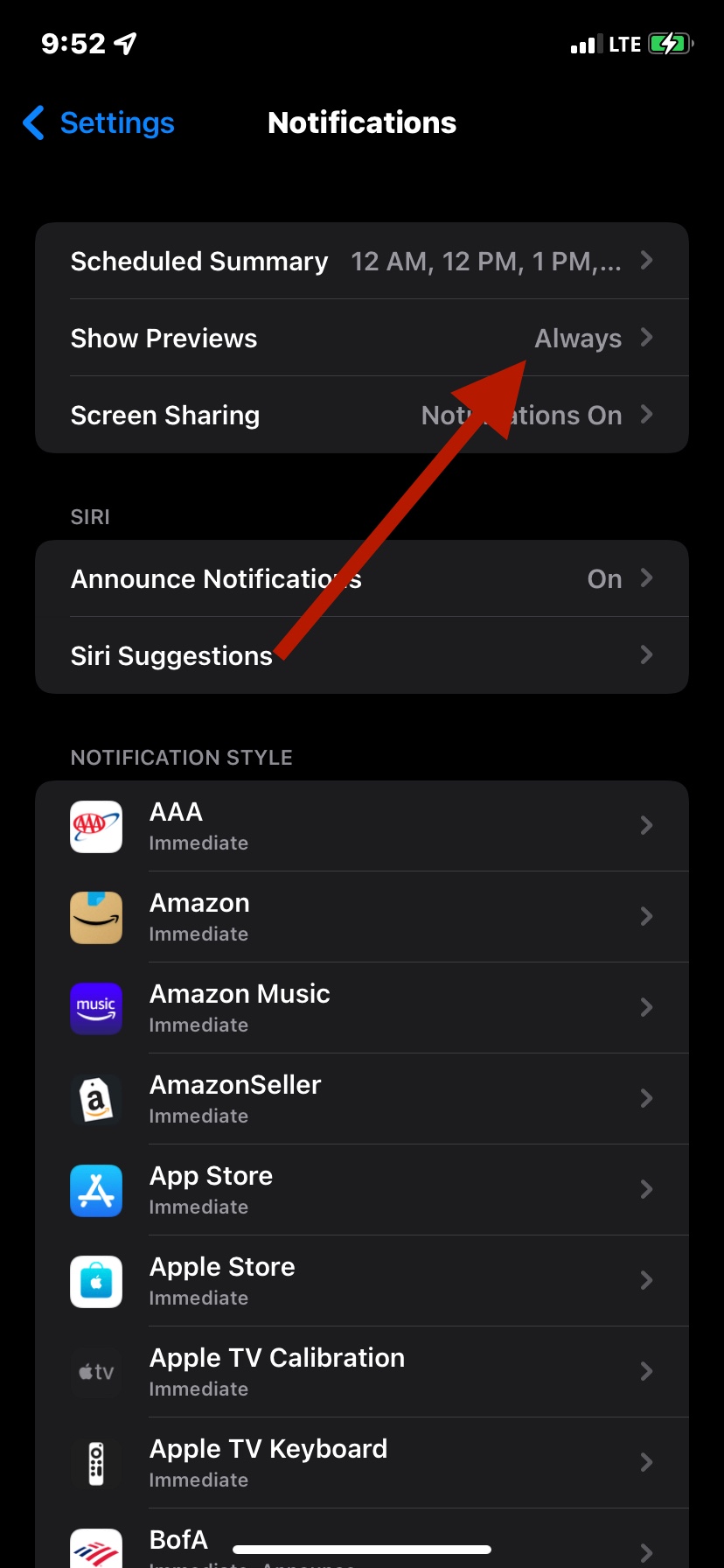The height and width of the screenshot is (1568, 724).
Task: Open App Store notification preferences
Action: point(393,1190)
